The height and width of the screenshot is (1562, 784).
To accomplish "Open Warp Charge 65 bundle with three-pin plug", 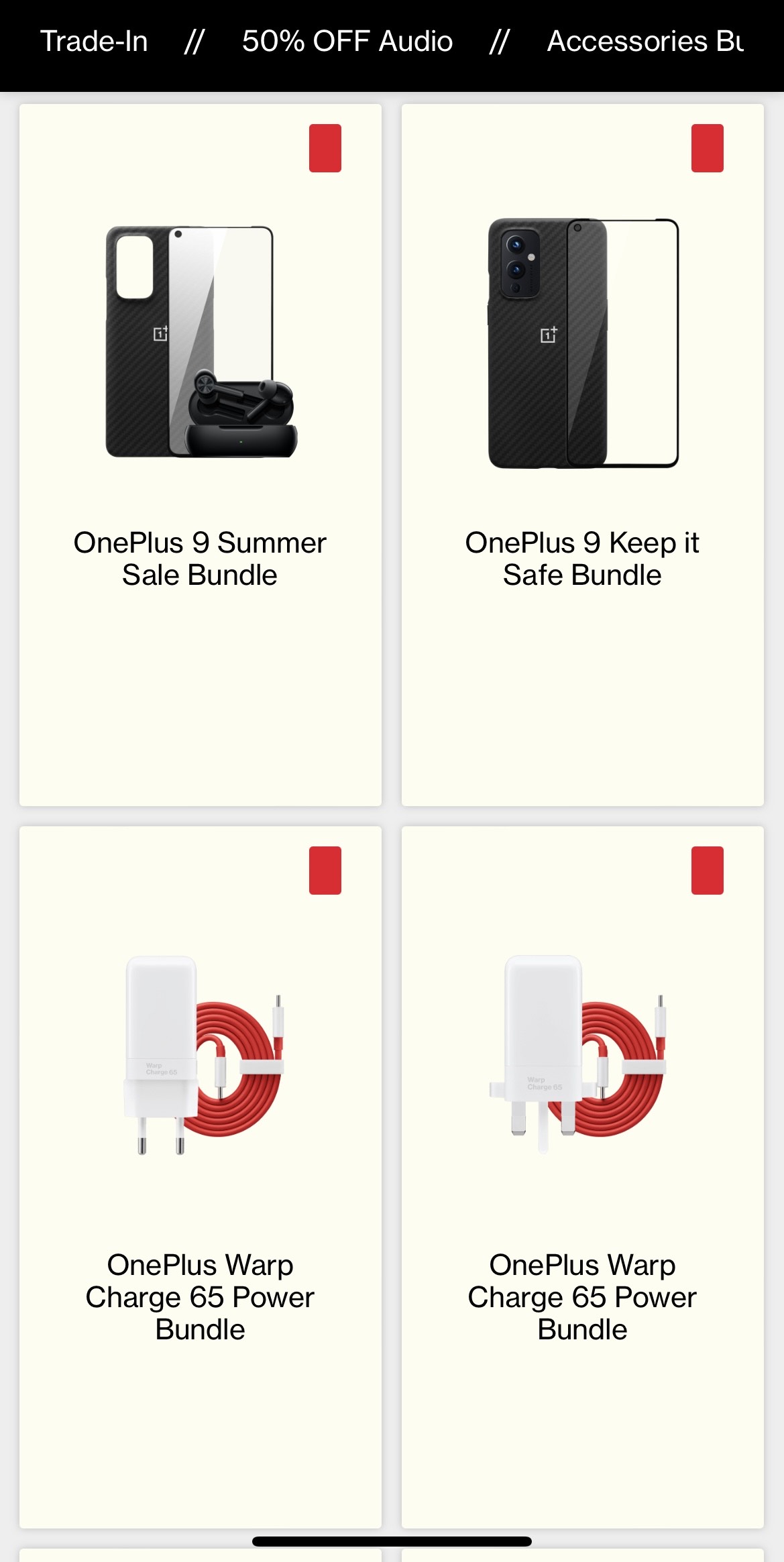I will click(582, 1176).
